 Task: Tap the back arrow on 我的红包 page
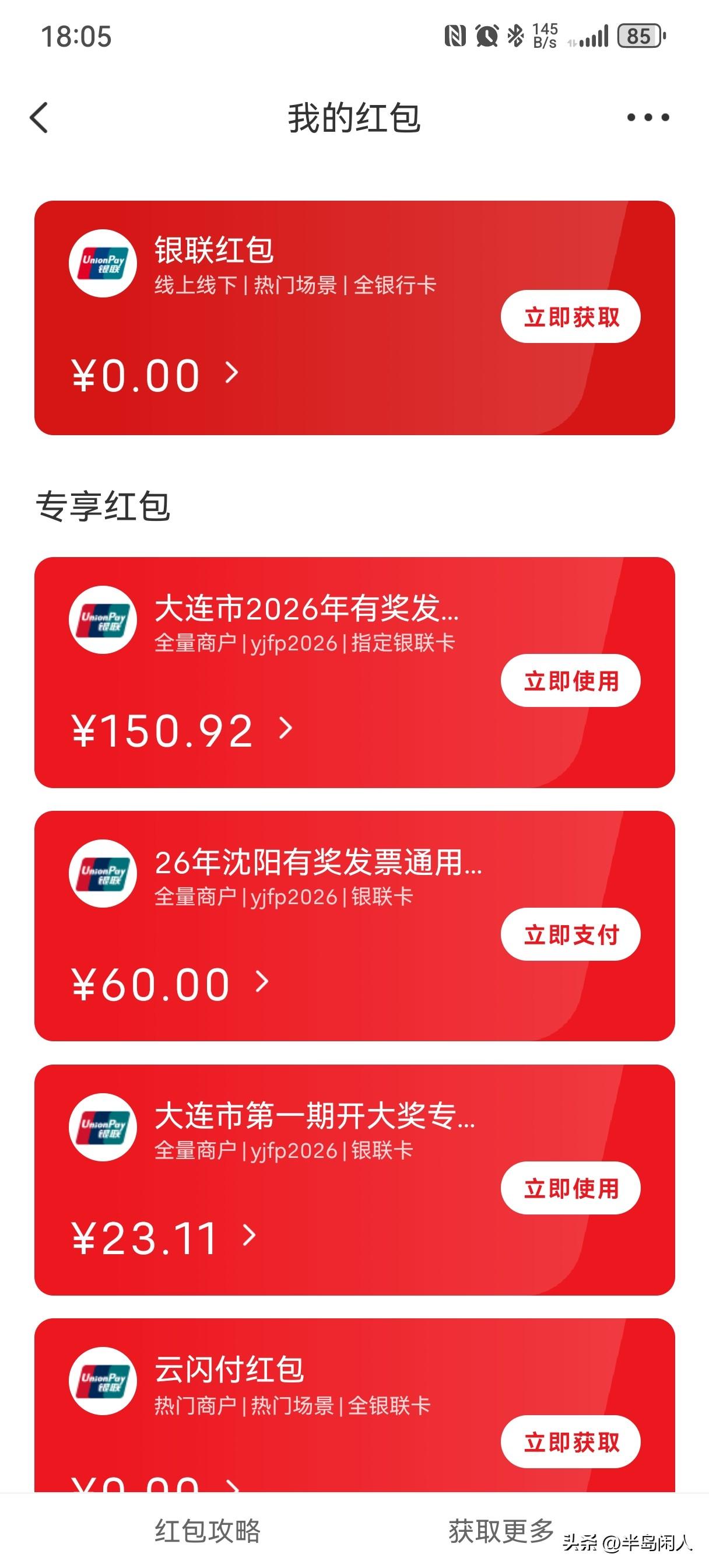[x=38, y=117]
